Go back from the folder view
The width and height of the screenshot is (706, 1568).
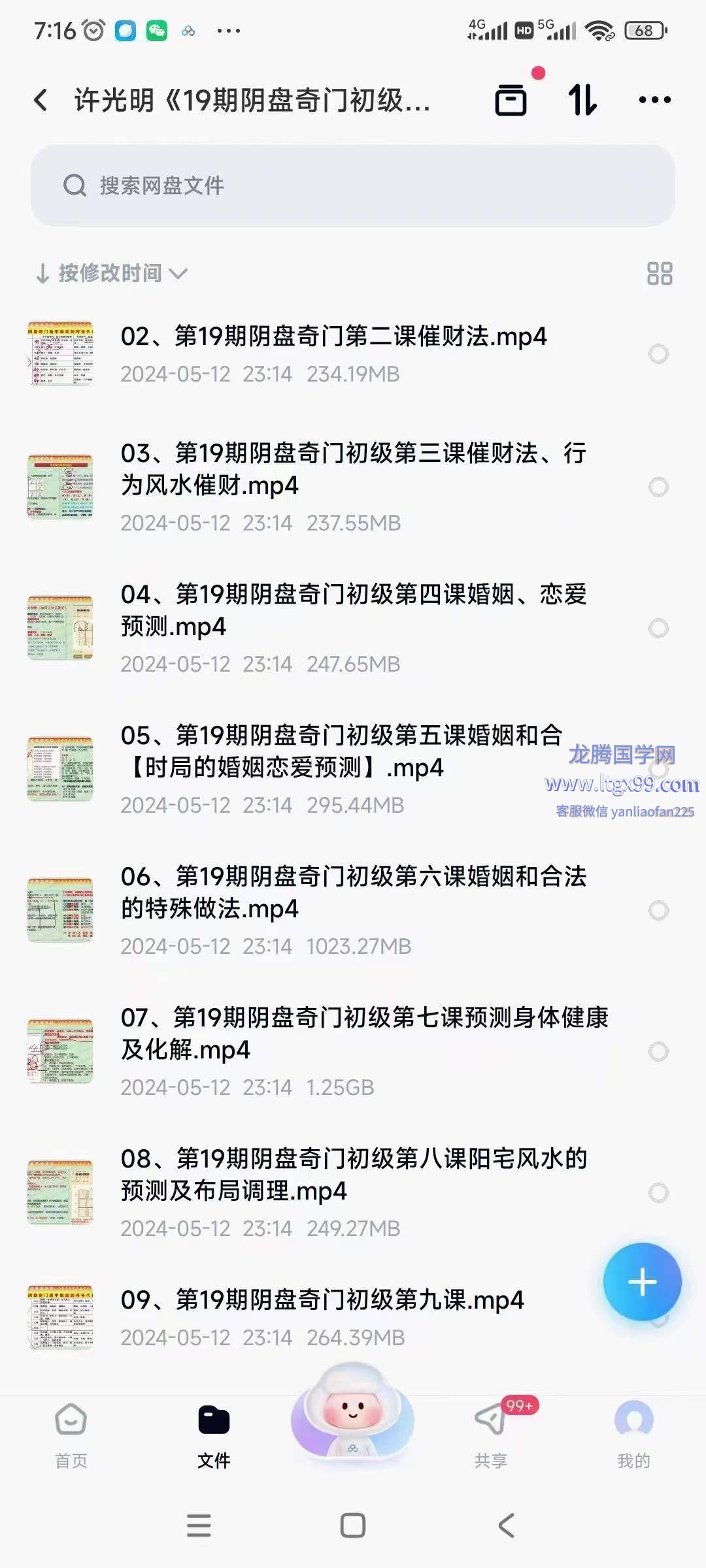(41, 100)
